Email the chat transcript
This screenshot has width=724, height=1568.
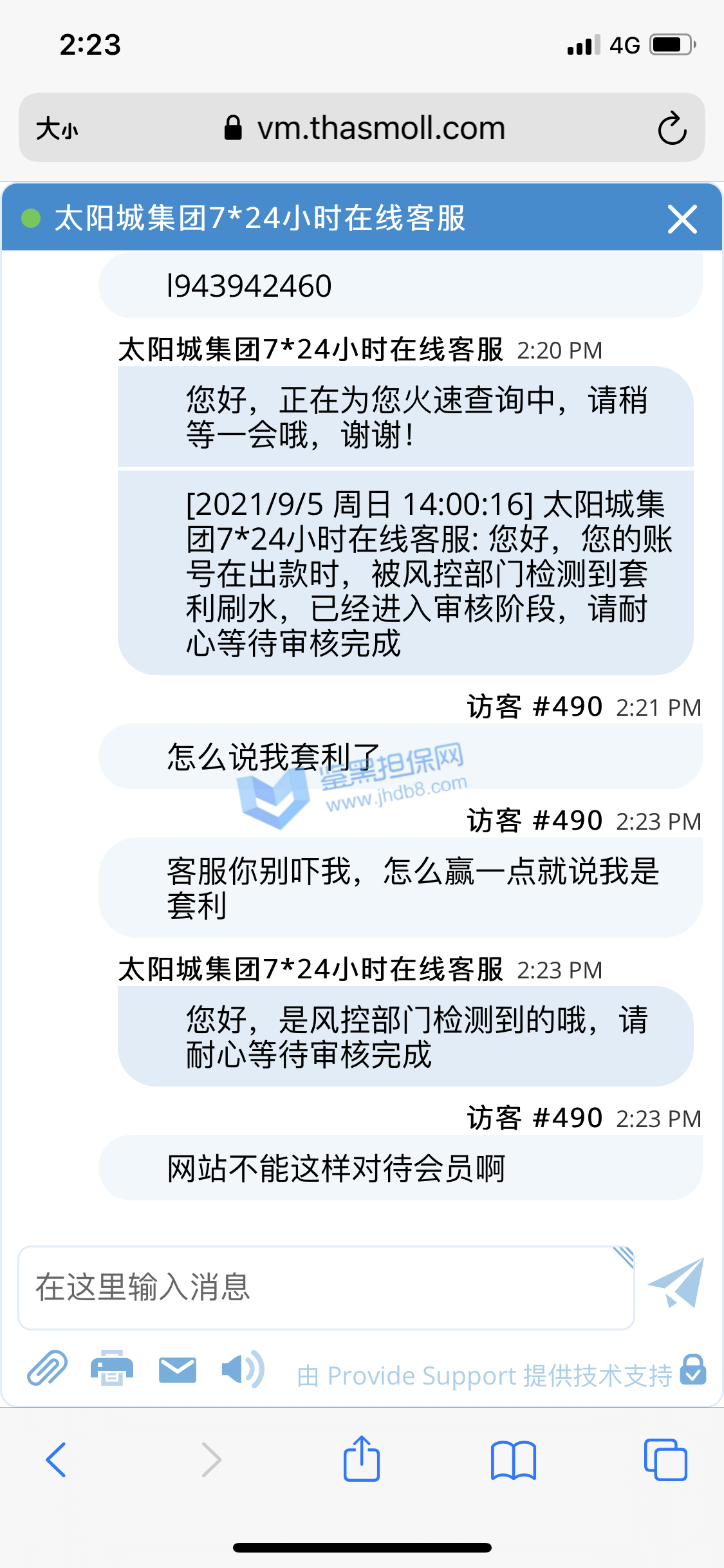tap(177, 1369)
